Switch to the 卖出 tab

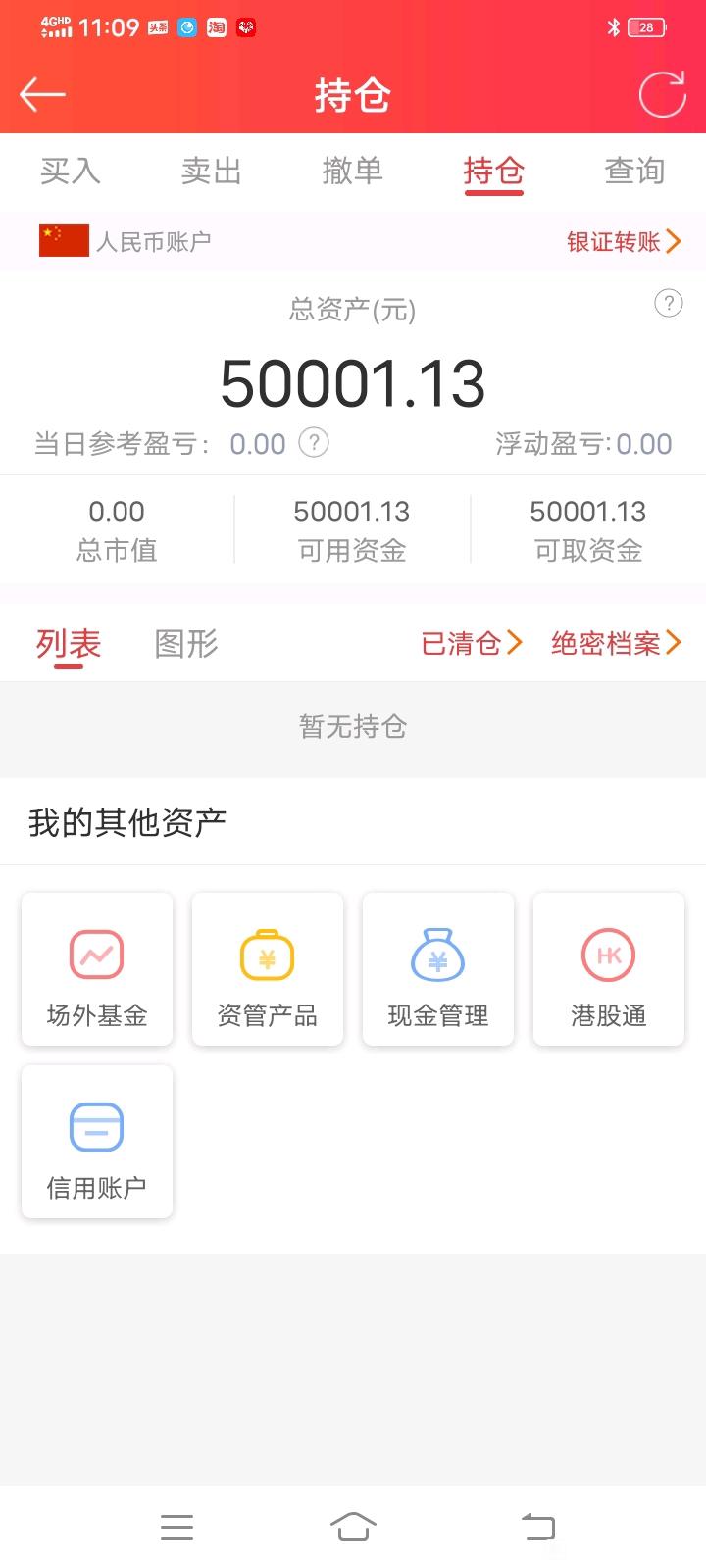coord(212,171)
